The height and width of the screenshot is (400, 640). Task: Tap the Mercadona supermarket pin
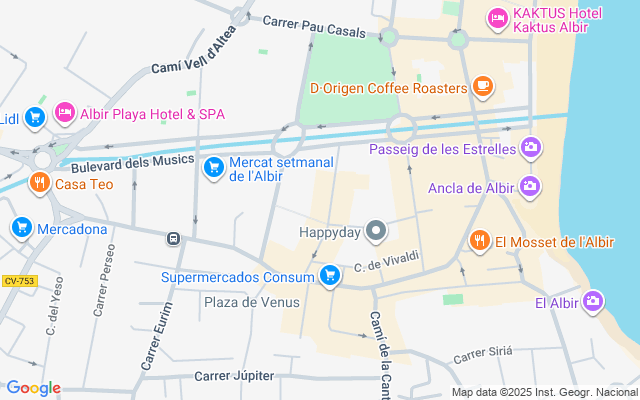tap(21, 228)
